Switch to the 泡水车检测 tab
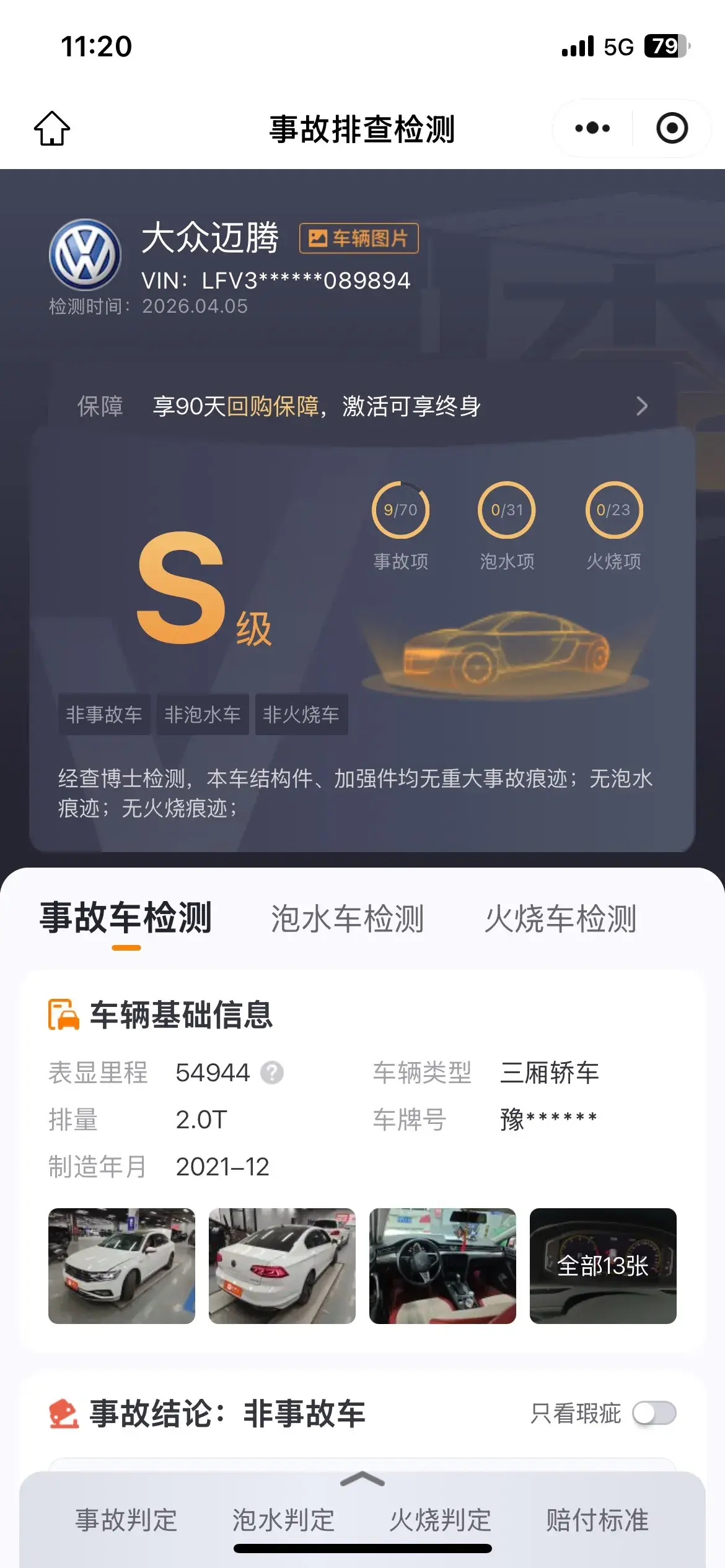This screenshot has height=1568, width=725. (x=347, y=918)
